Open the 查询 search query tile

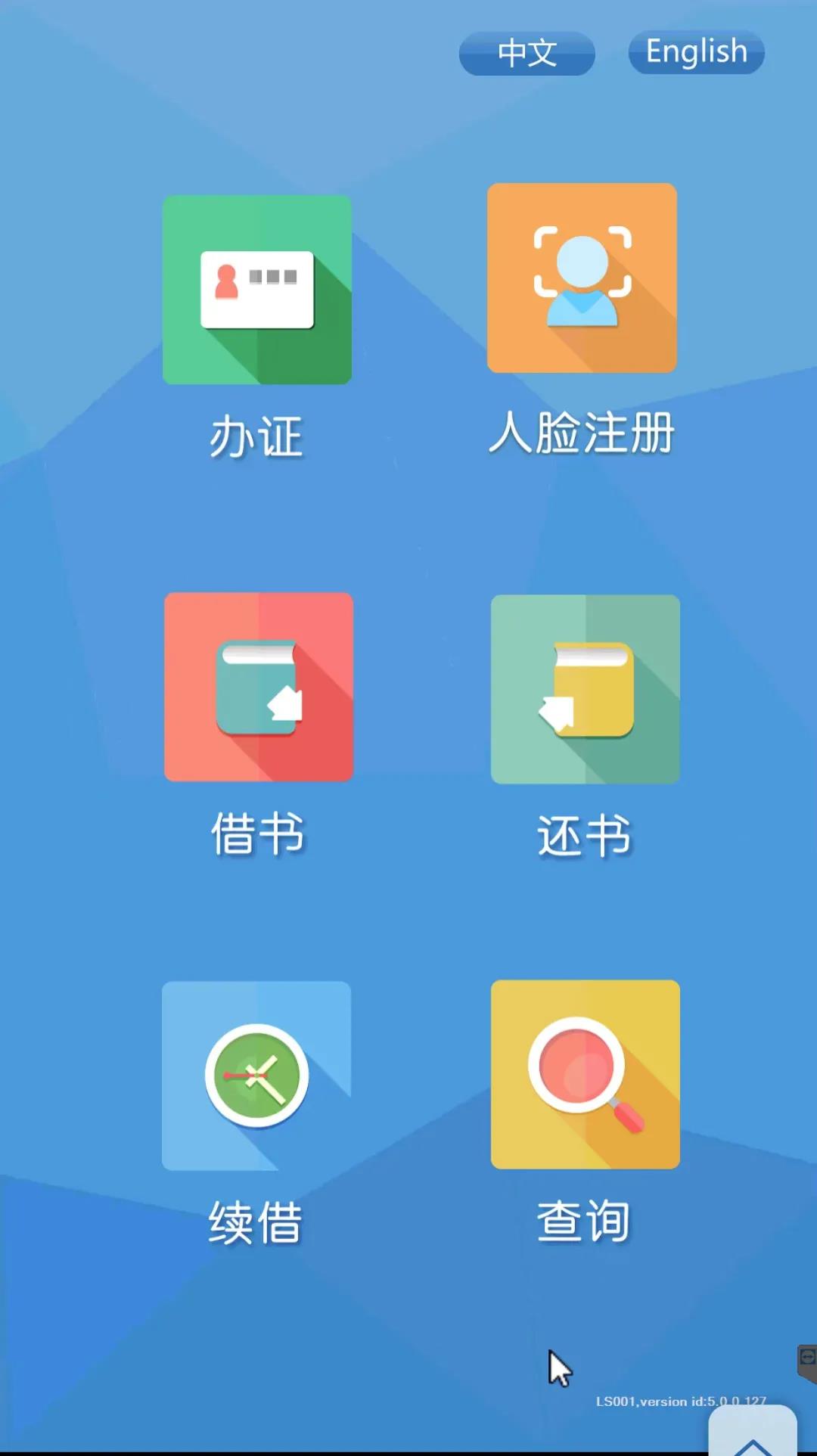(x=585, y=1074)
